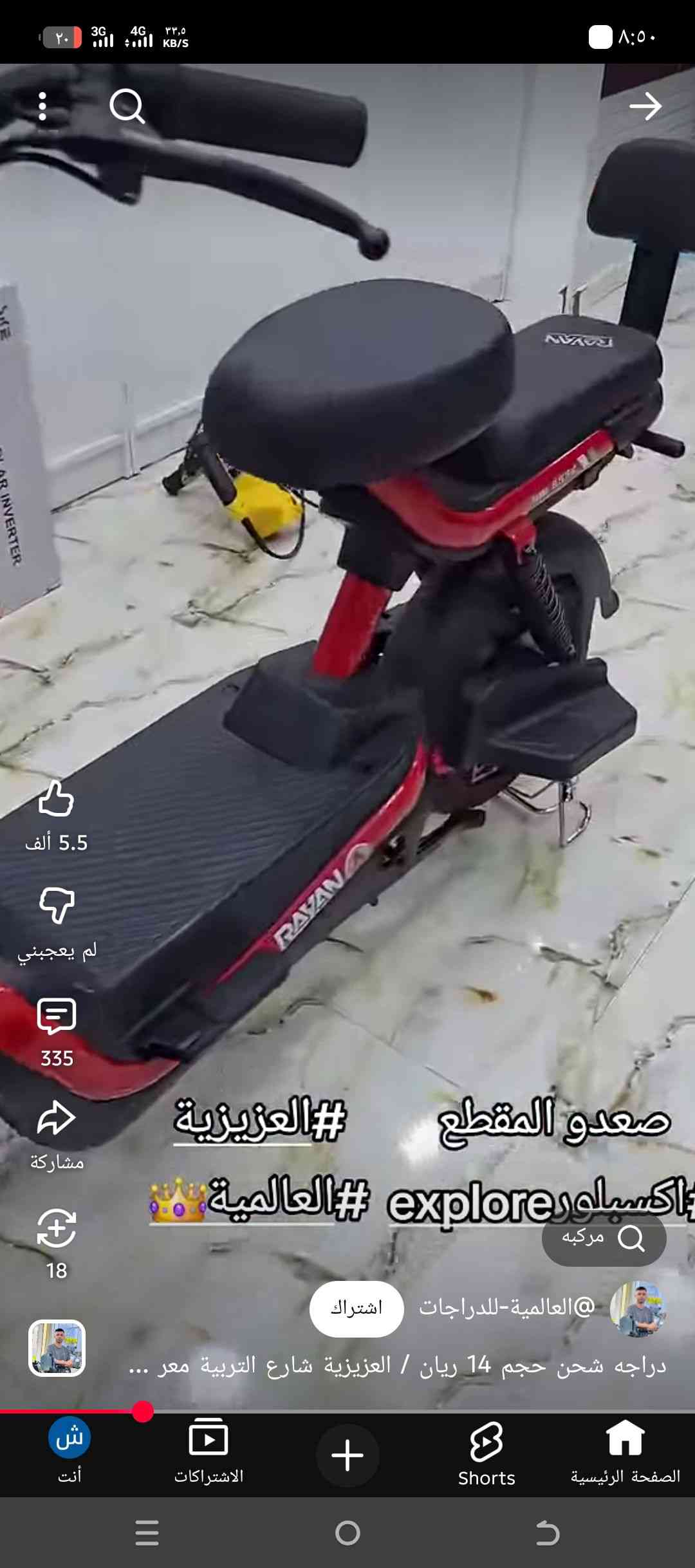
Task: Open channel العالمية-للدراجات
Action: [x=507, y=1308]
